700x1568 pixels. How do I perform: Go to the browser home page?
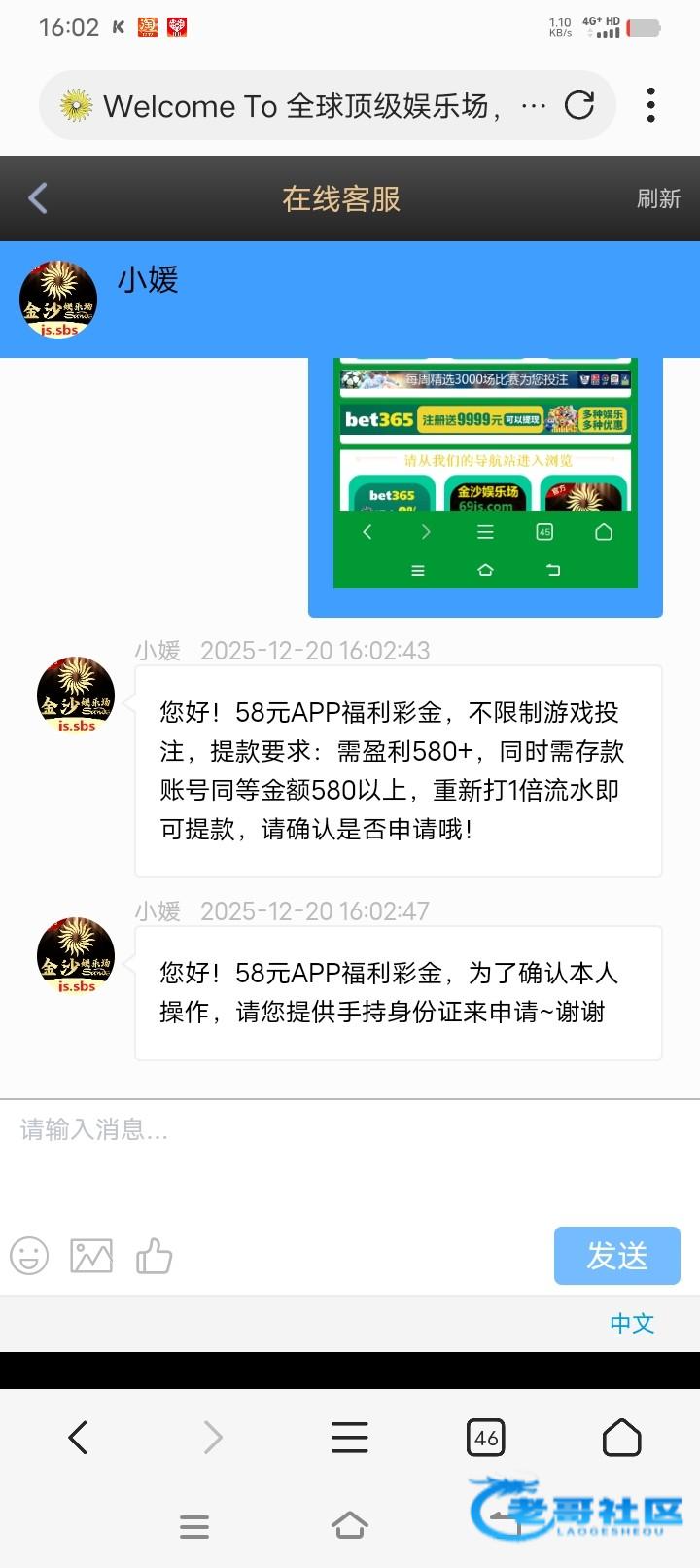621,1437
